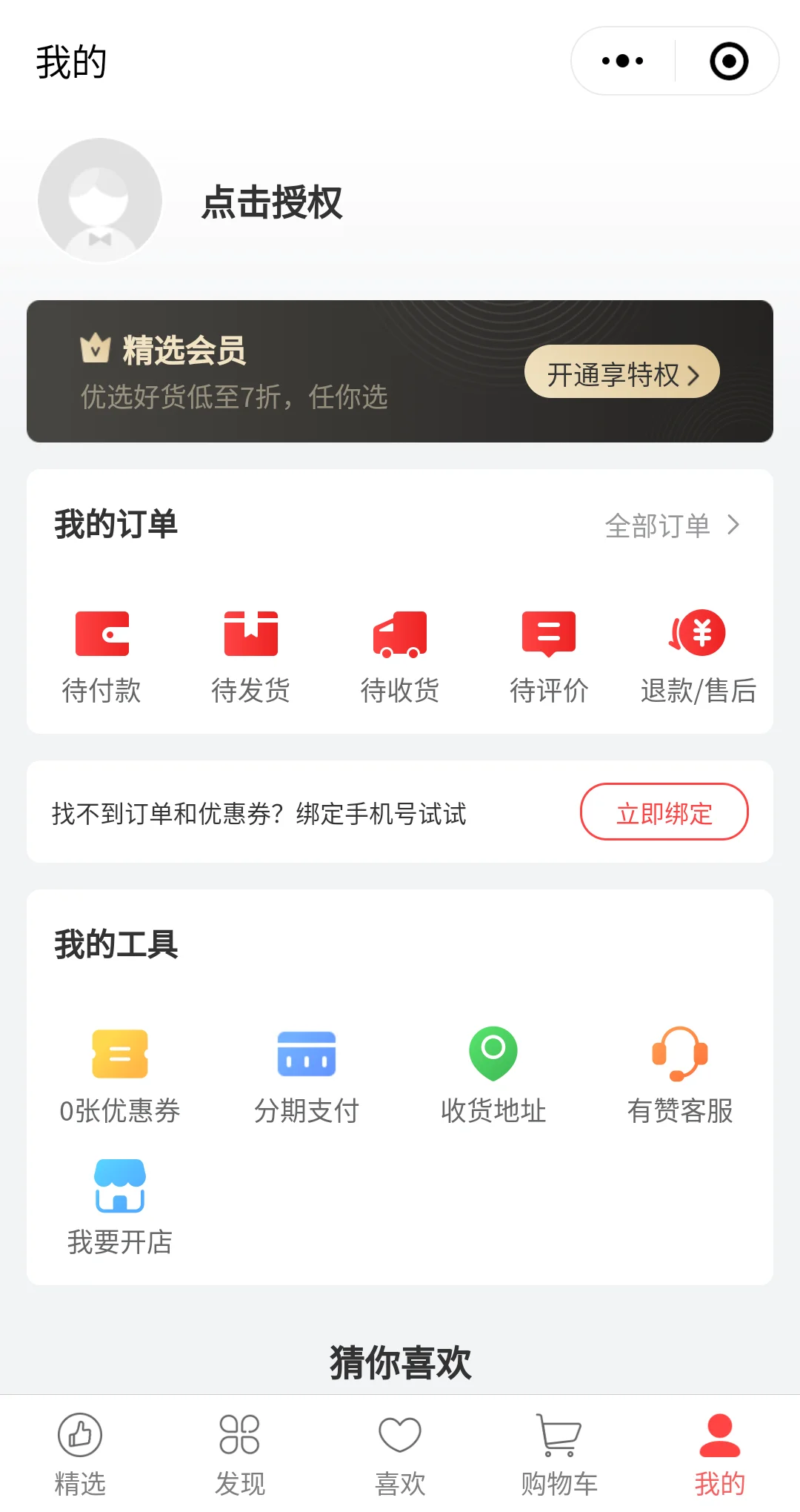This screenshot has height=1512, width=800.
Task: Check 待收货 orders awaiting delivery
Action: pyautogui.click(x=400, y=654)
